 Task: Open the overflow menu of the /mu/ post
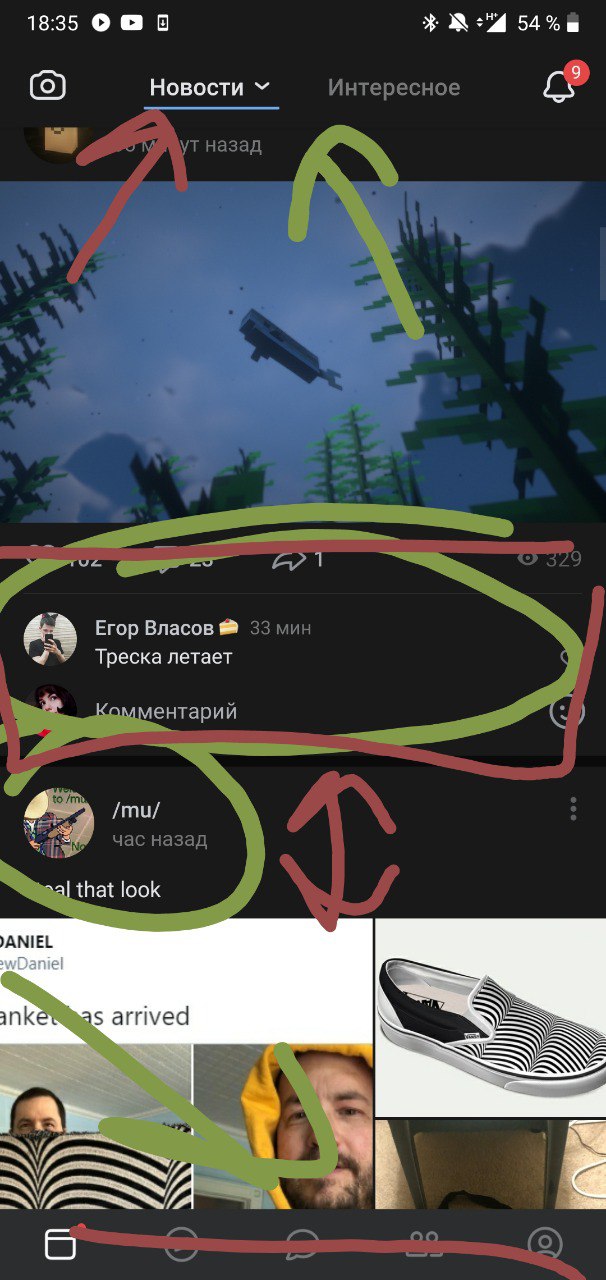[x=573, y=808]
